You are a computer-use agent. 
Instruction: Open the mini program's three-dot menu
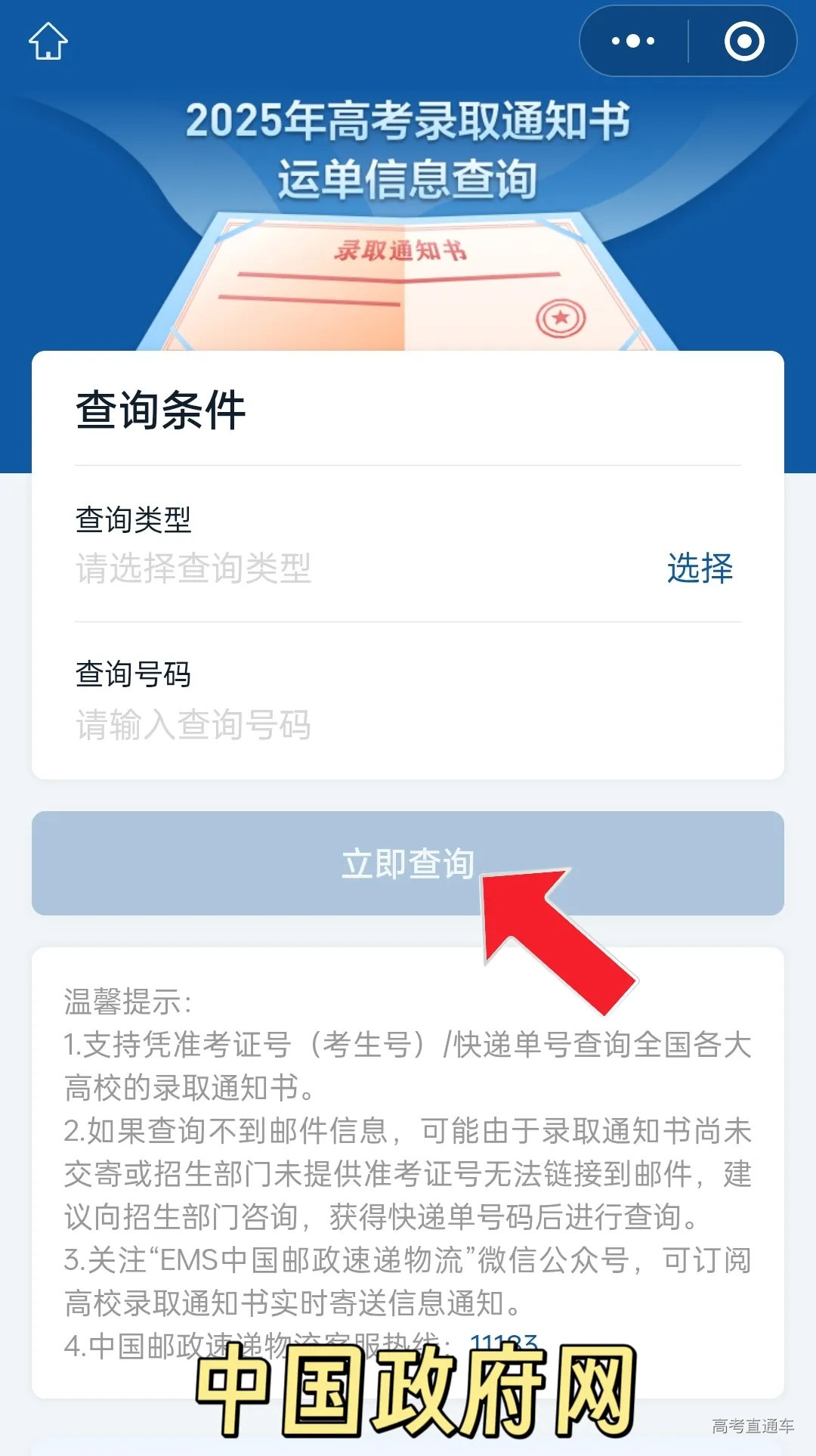coord(633,41)
